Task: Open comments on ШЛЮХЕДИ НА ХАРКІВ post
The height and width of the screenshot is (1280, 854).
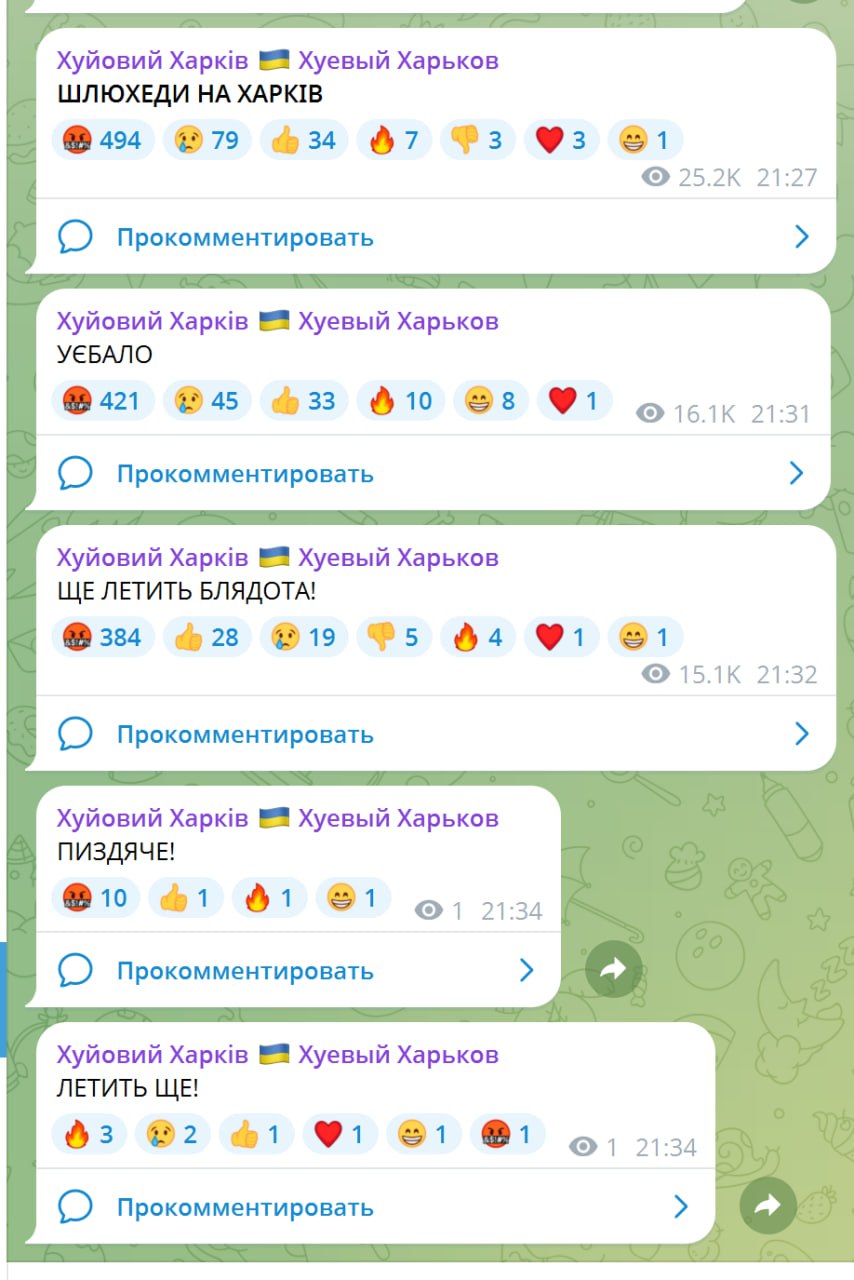Action: point(244,237)
